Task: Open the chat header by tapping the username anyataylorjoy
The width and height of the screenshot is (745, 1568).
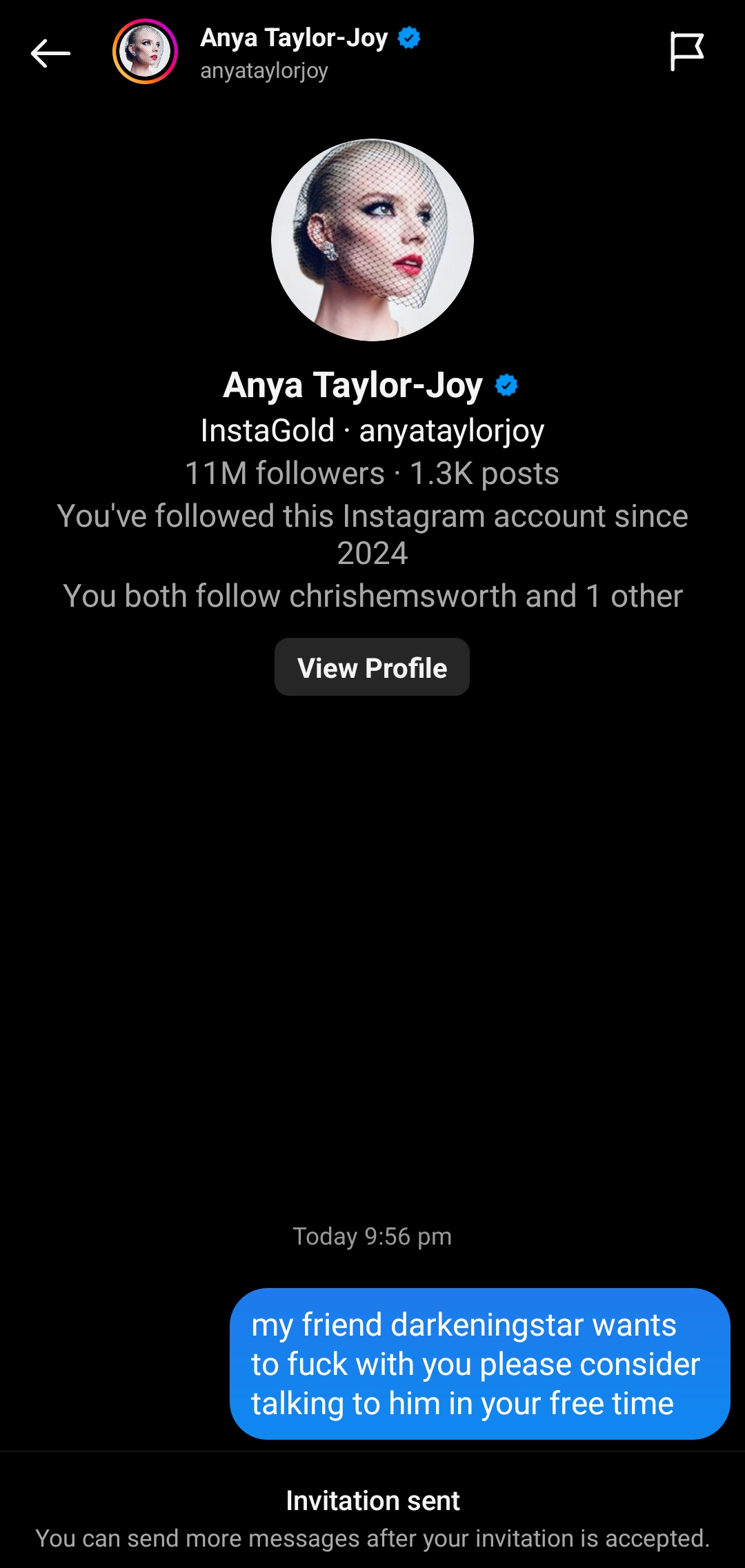Action: point(263,70)
